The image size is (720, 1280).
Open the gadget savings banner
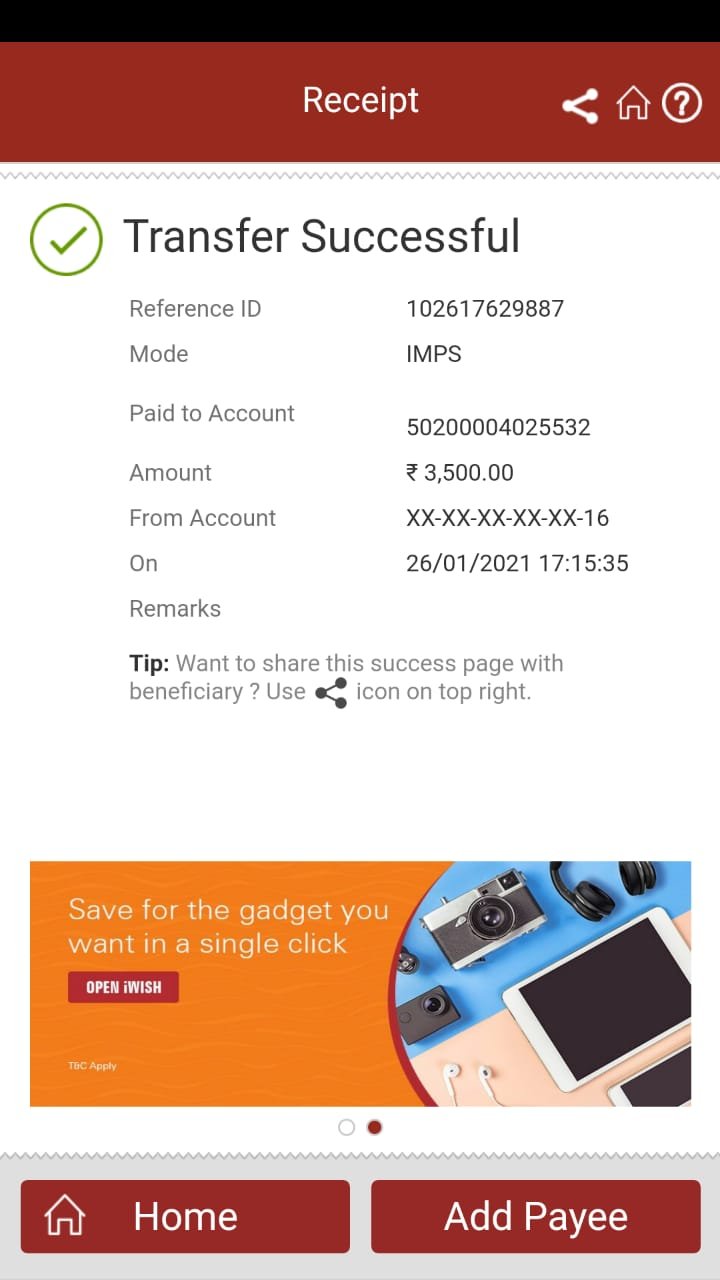pyautogui.click(x=360, y=984)
